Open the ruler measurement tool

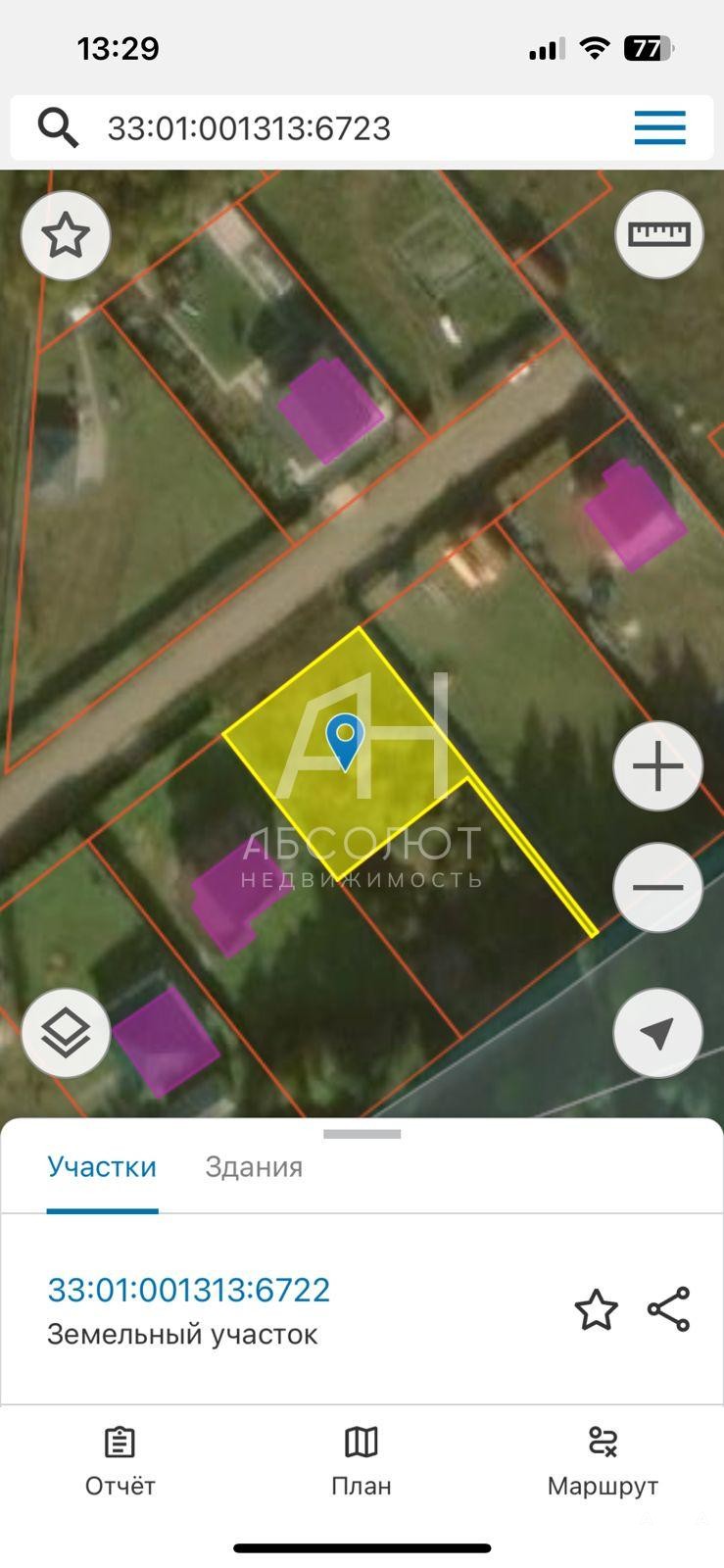coord(658,234)
